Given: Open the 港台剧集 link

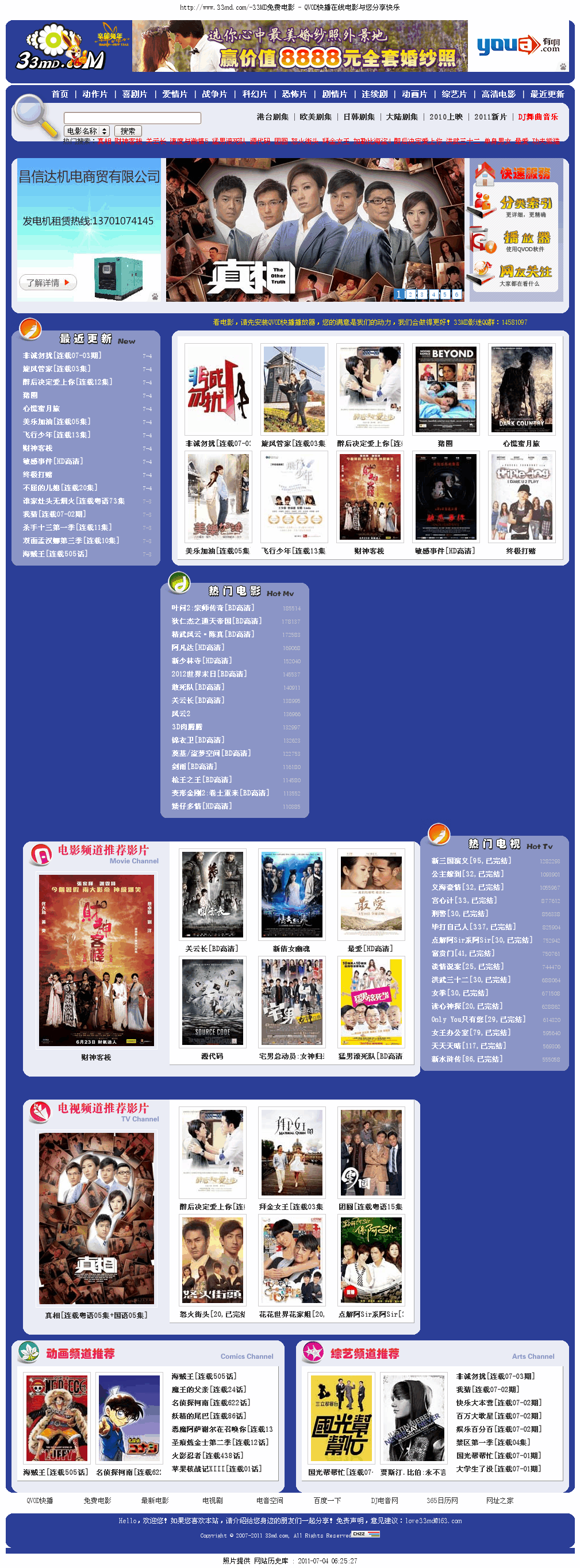Looking at the screenshot, I should click(272, 117).
